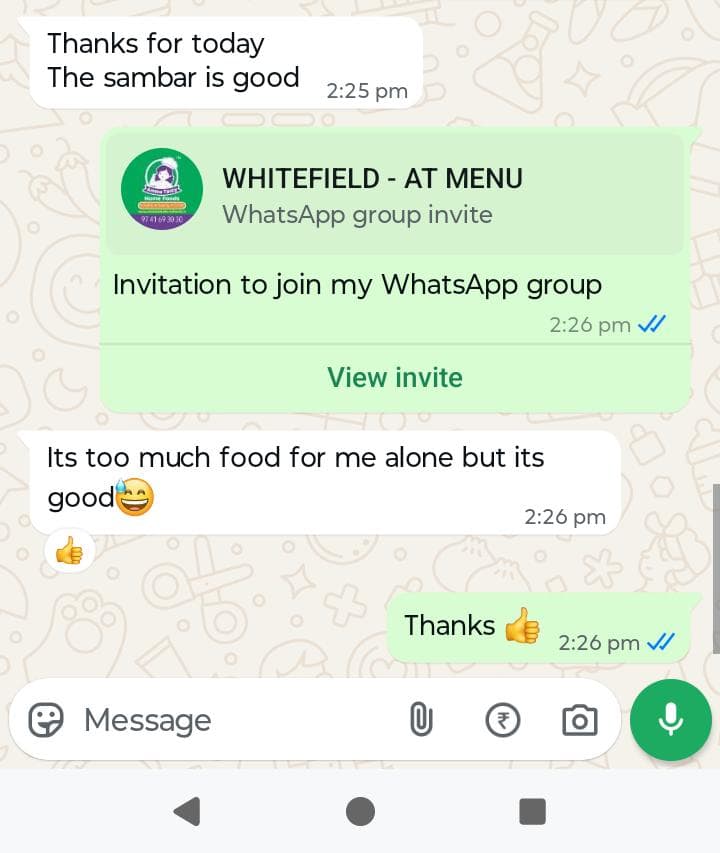Tap the voice message microphone button

pyautogui.click(x=670, y=720)
